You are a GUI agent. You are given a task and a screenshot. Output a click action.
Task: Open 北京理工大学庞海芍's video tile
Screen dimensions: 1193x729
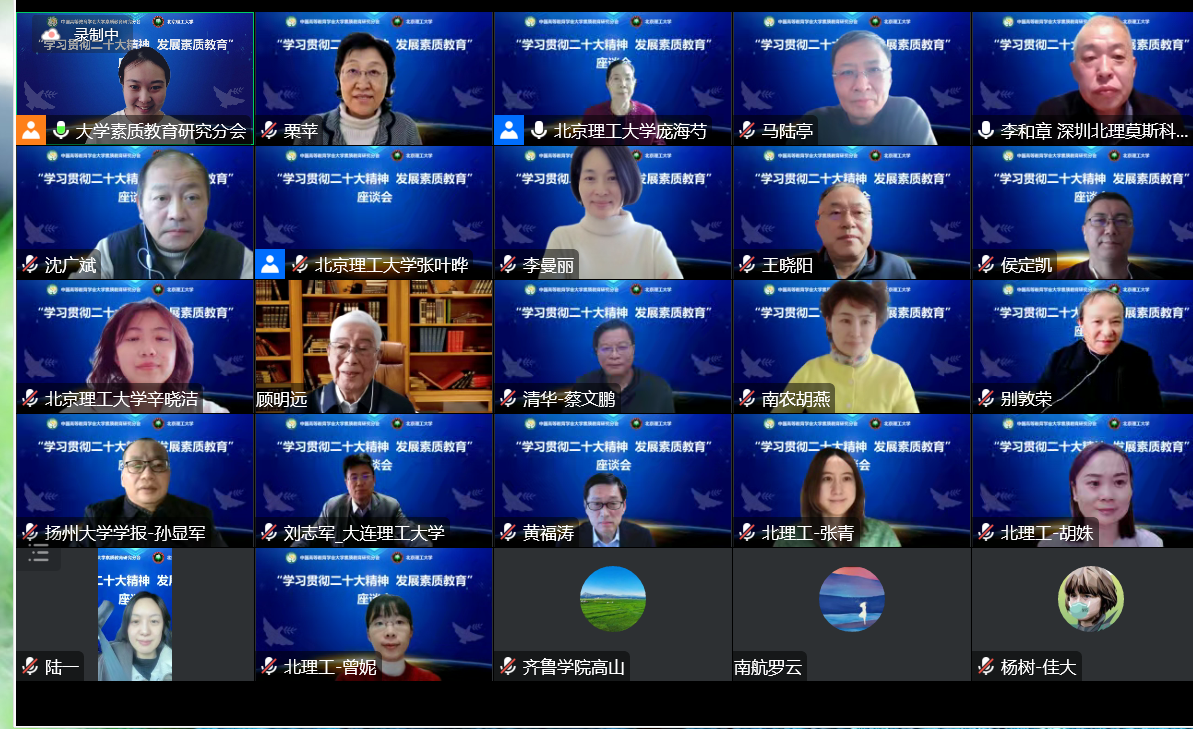pos(612,78)
